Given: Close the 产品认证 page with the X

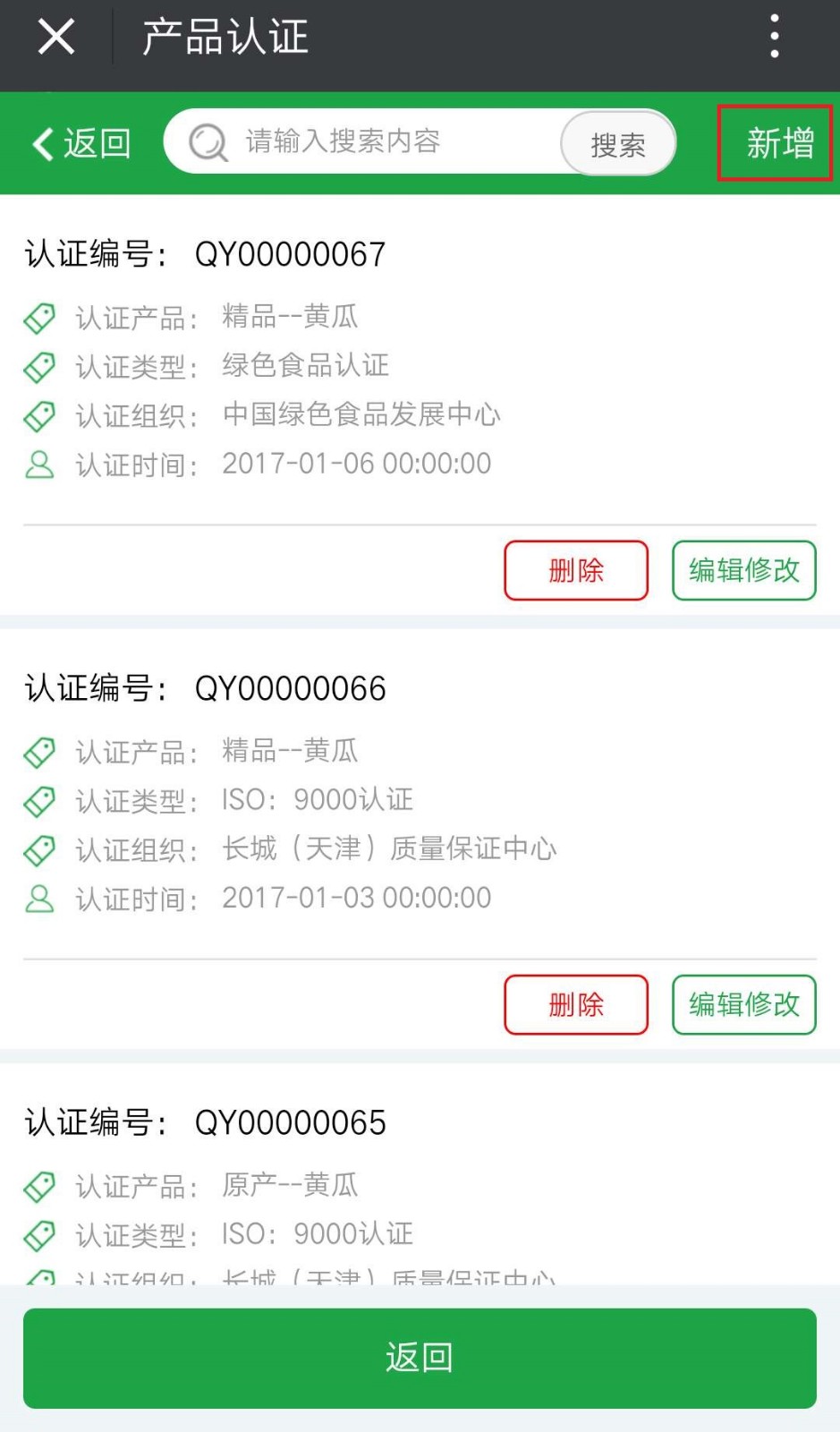Looking at the screenshot, I should coord(56,38).
